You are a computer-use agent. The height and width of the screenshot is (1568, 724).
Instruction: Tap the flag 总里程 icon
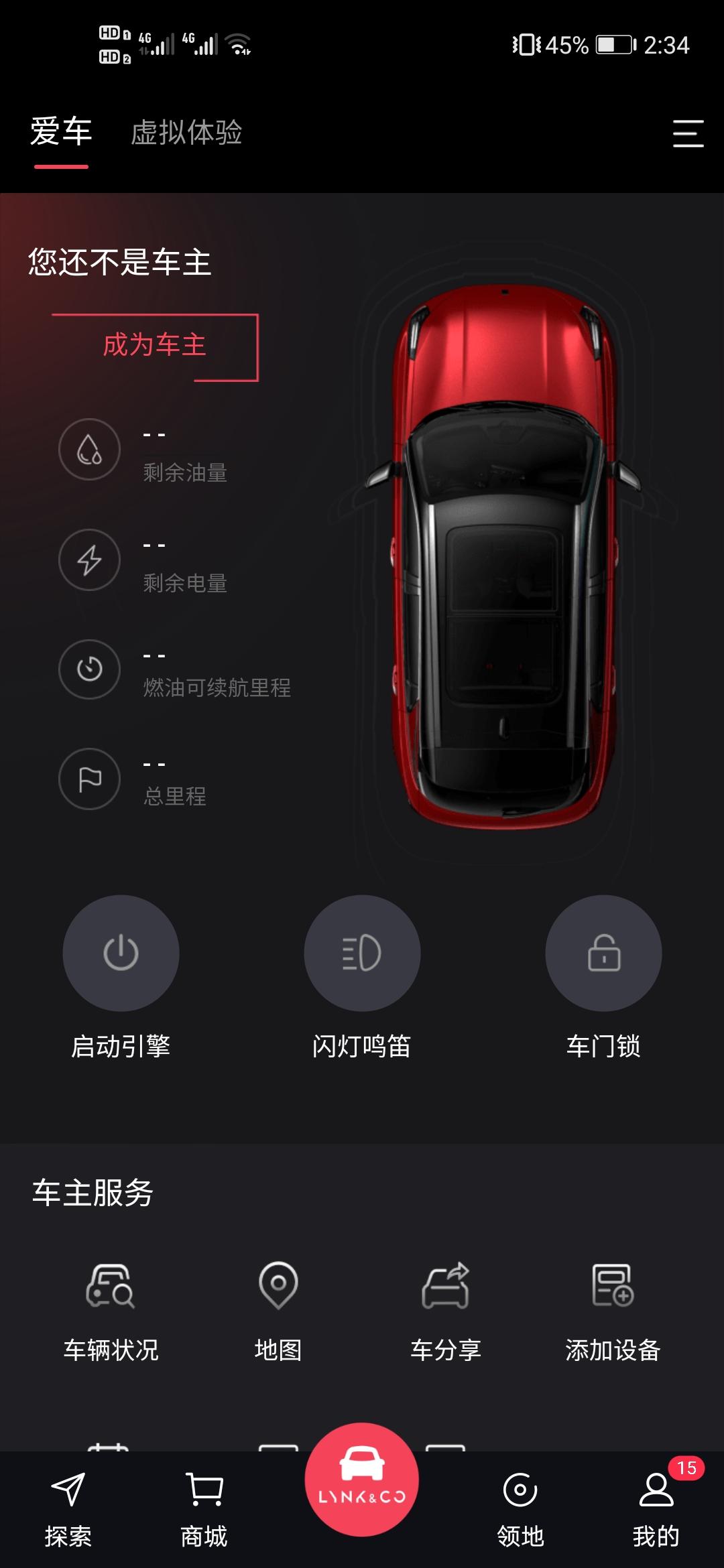[89, 779]
